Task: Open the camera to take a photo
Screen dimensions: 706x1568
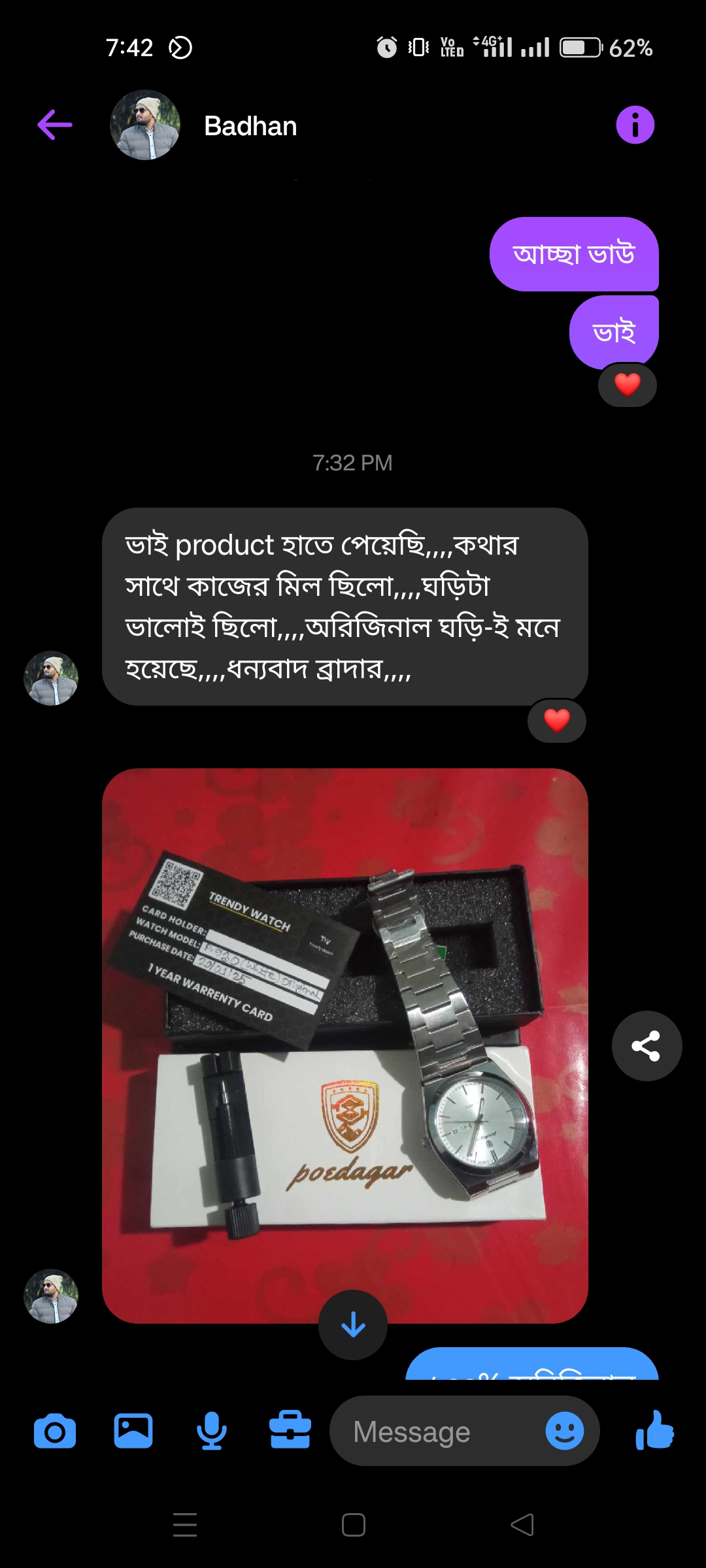Action: point(55,1431)
